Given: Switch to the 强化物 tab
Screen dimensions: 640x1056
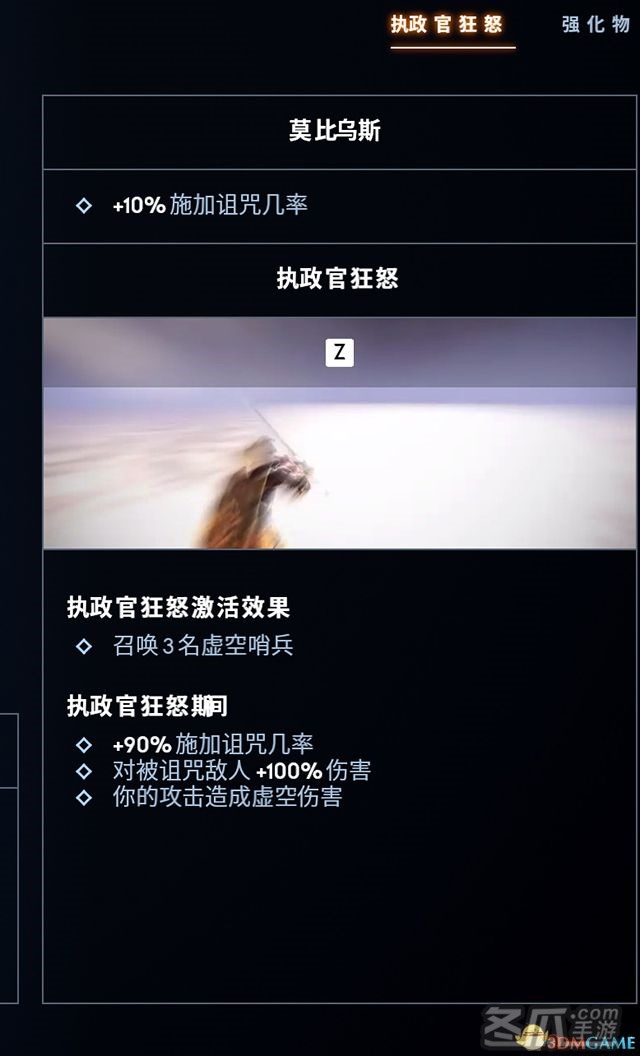Looking at the screenshot, I should point(596,25).
